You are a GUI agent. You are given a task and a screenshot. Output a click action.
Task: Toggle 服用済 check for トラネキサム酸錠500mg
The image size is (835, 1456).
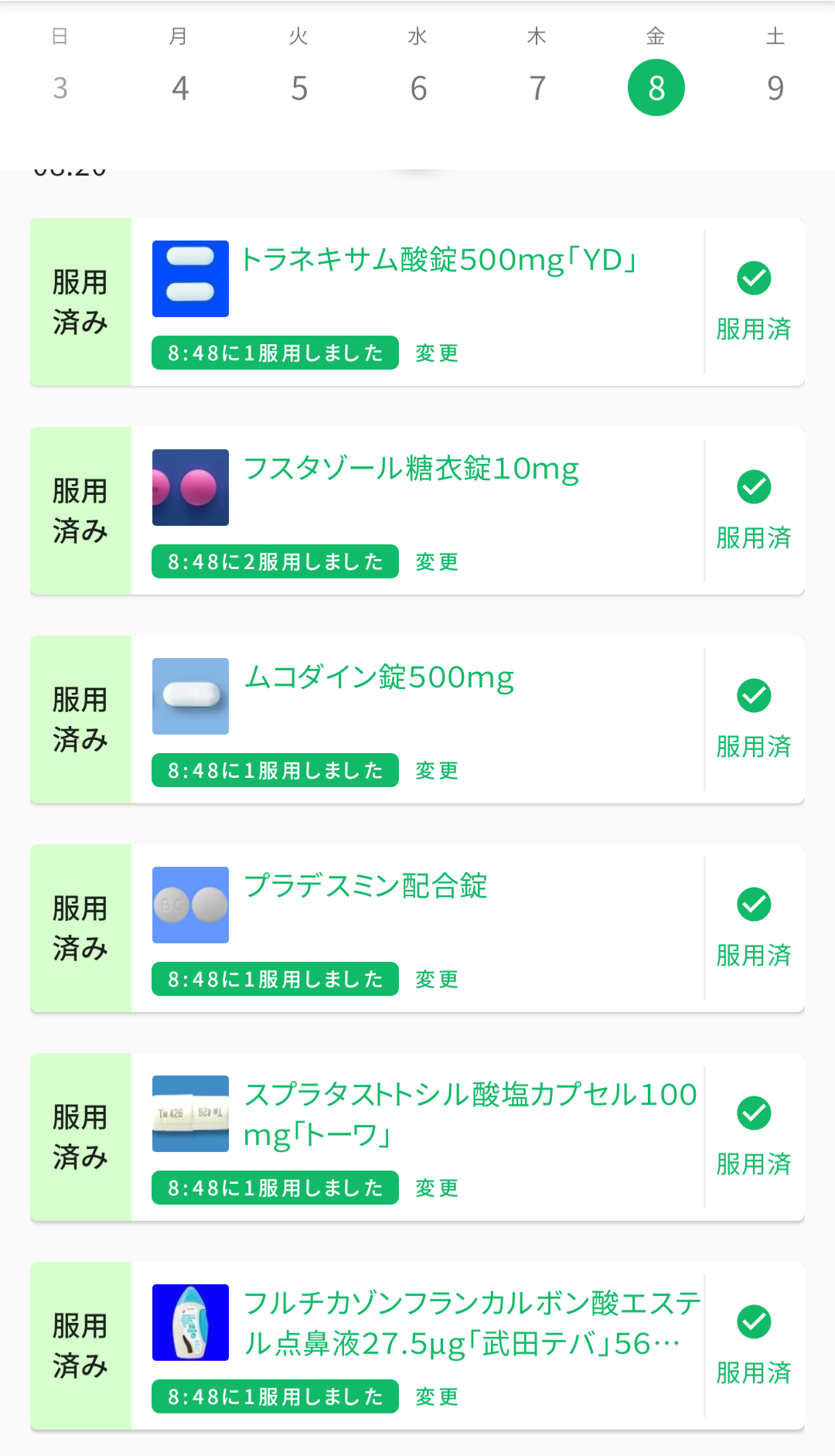tap(754, 302)
